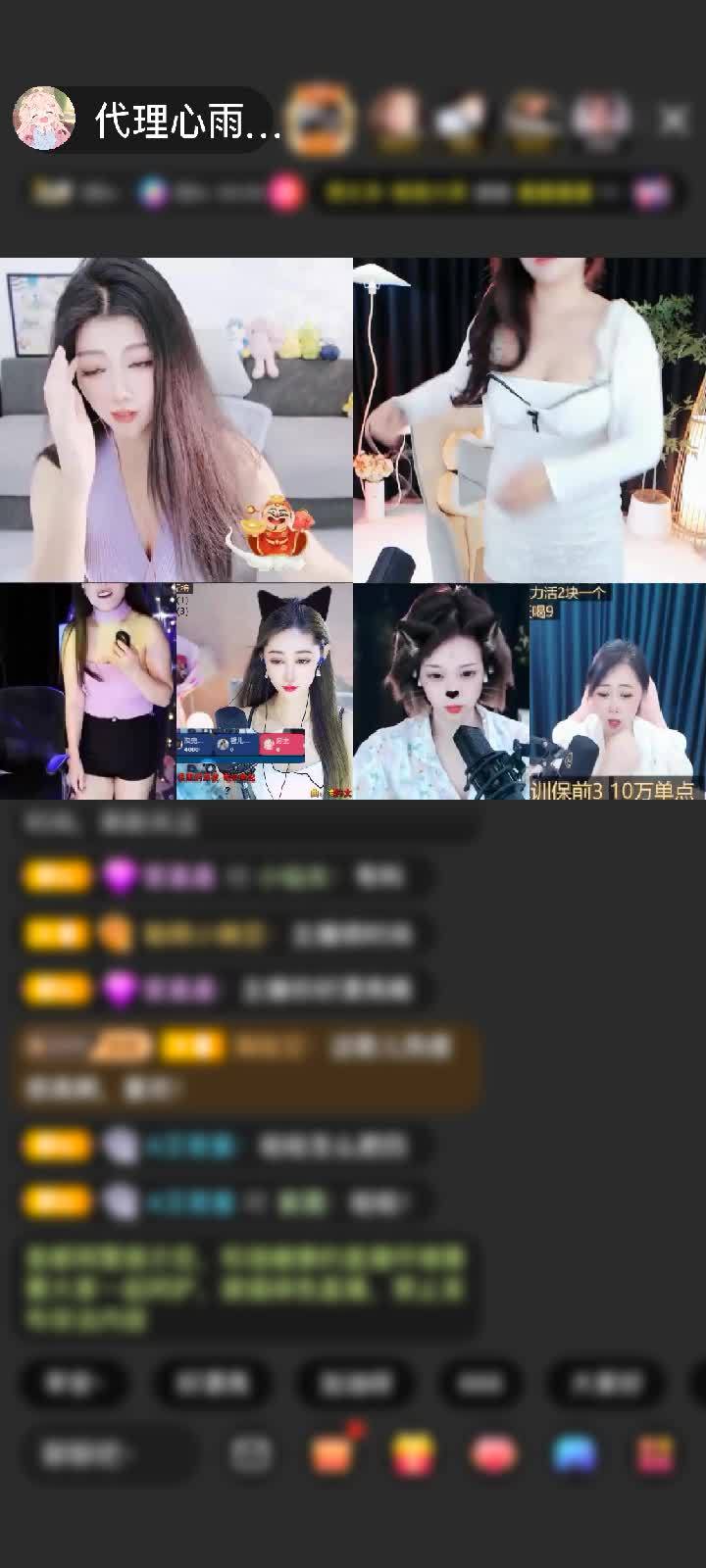Open the stream with the white-dress woman
706x1568 pixels.
pyautogui.click(x=529, y=419)
